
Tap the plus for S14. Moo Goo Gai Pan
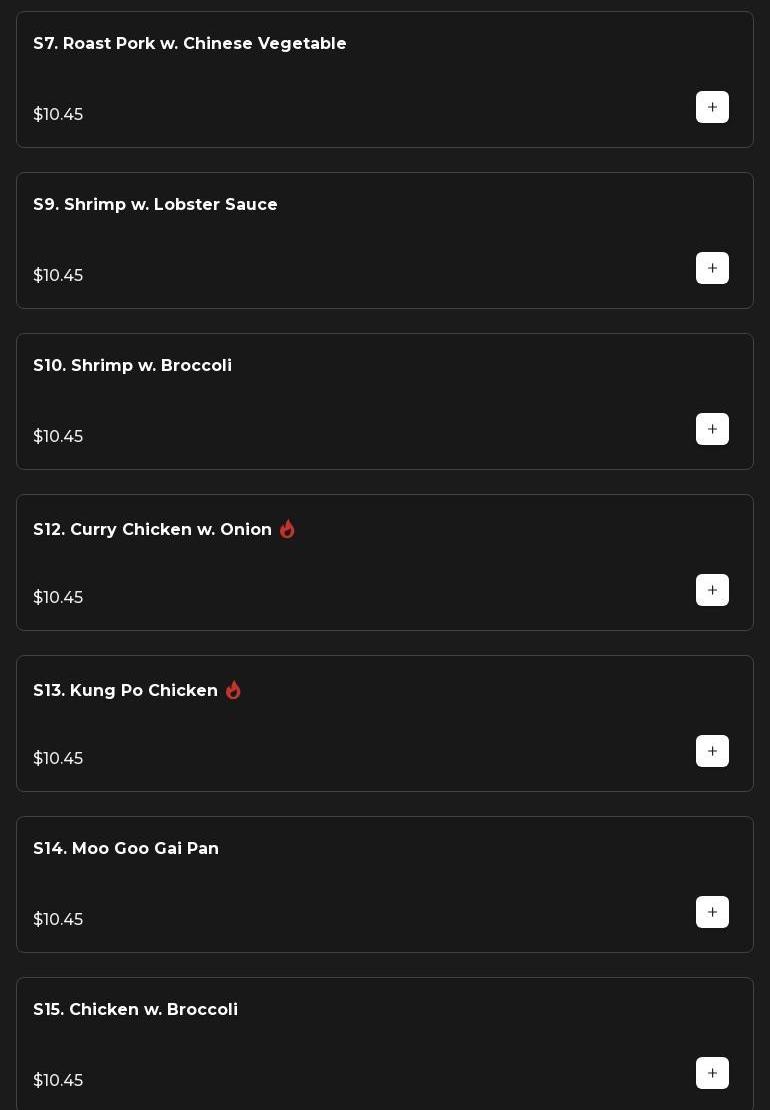pos(712,912)
